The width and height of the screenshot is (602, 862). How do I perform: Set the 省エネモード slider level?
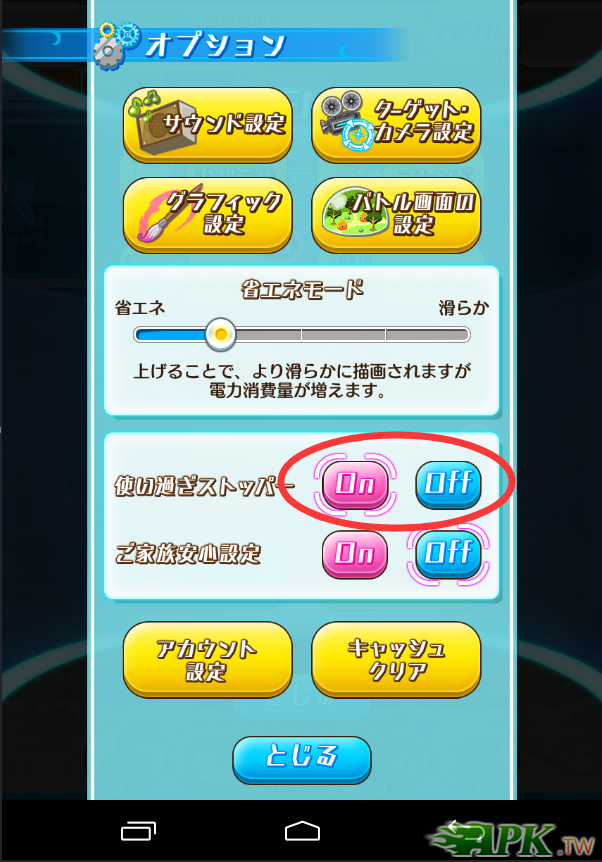coord(221,334)
